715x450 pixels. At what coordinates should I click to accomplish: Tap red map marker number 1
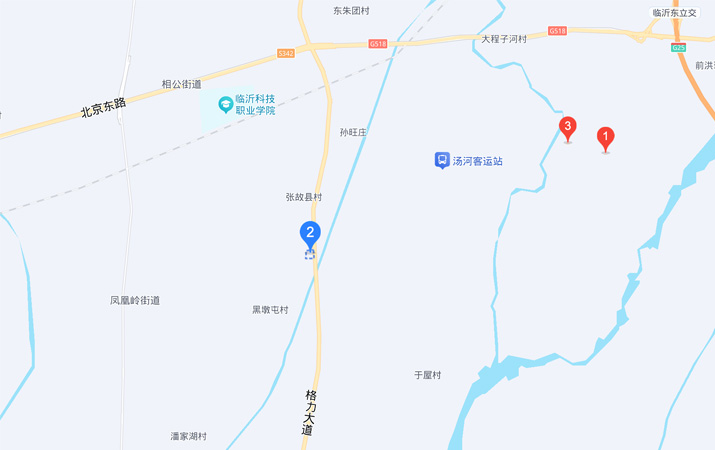605,137
